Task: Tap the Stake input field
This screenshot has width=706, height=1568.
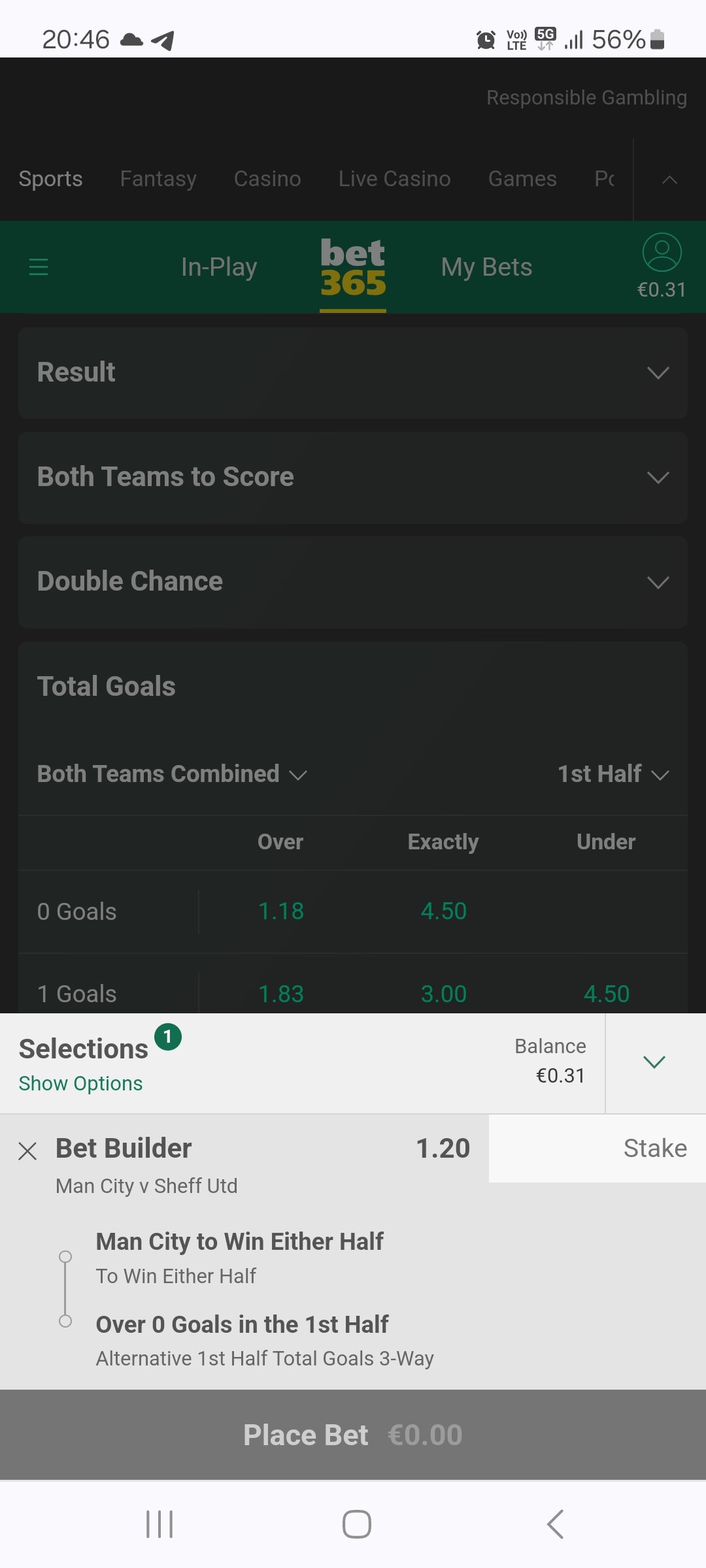Action: 597,1148
